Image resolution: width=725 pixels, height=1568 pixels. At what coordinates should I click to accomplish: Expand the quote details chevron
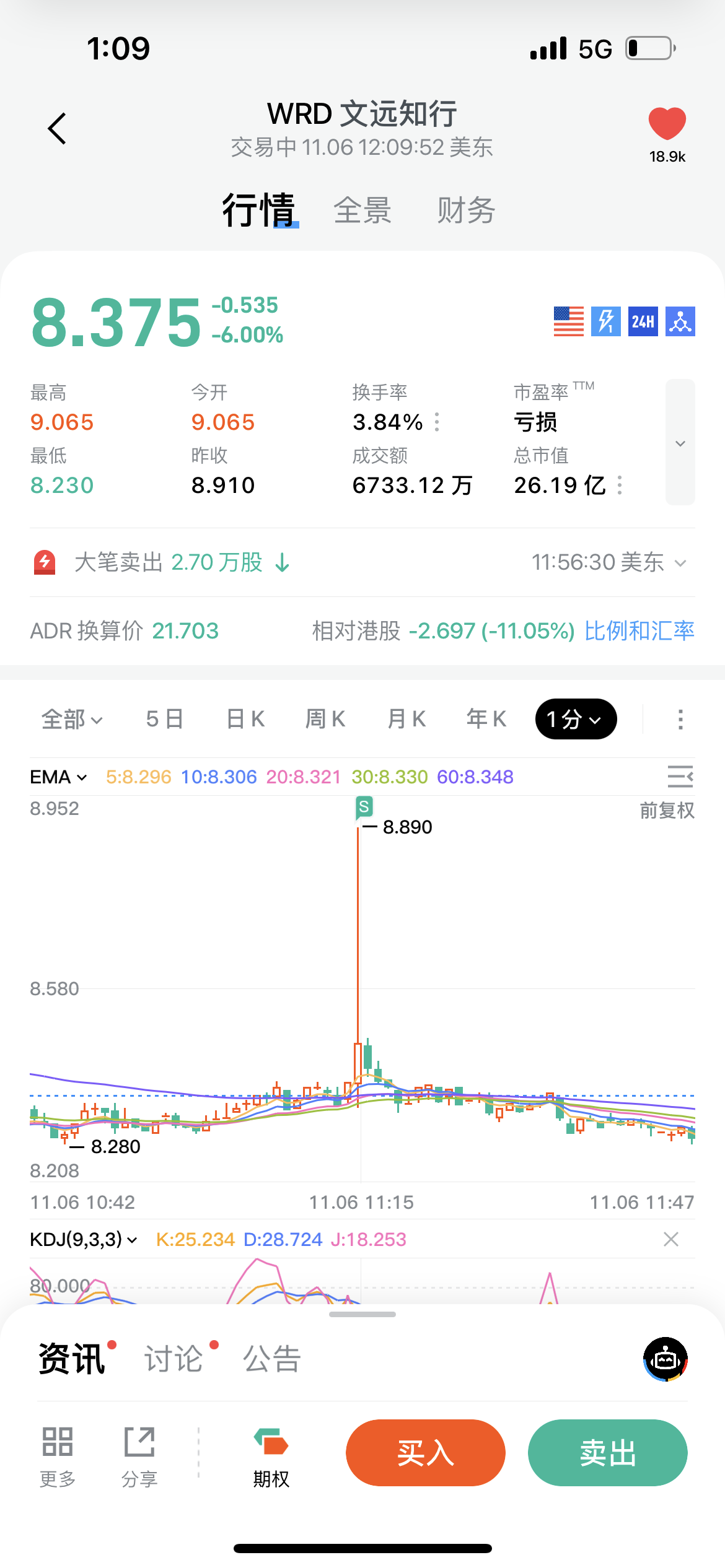coord(680,443)
